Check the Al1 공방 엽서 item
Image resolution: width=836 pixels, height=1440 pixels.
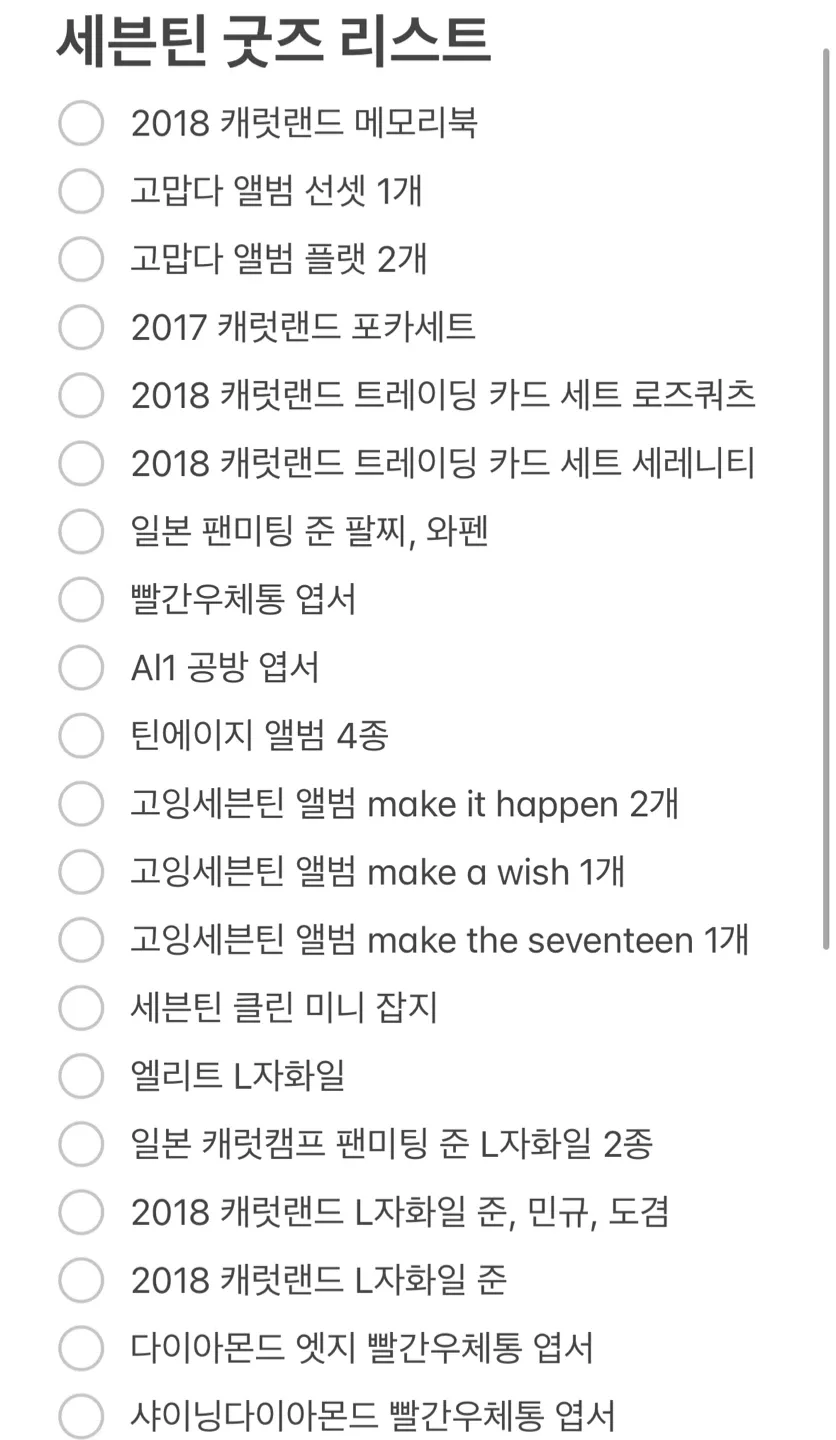[x=81, y=667]
